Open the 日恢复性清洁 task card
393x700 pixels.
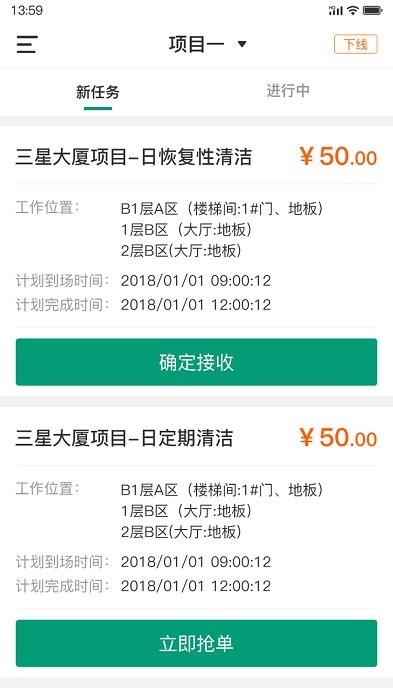196,261
